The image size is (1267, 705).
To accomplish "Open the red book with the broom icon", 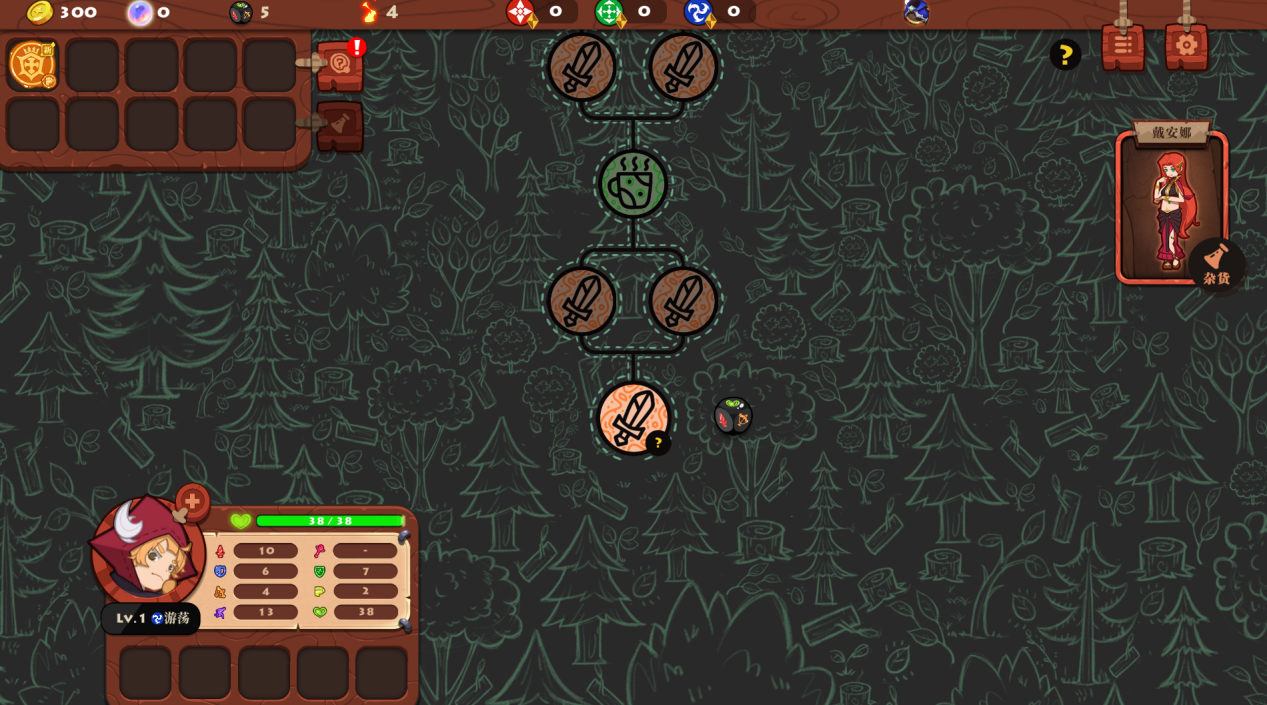I will point(340,125).
